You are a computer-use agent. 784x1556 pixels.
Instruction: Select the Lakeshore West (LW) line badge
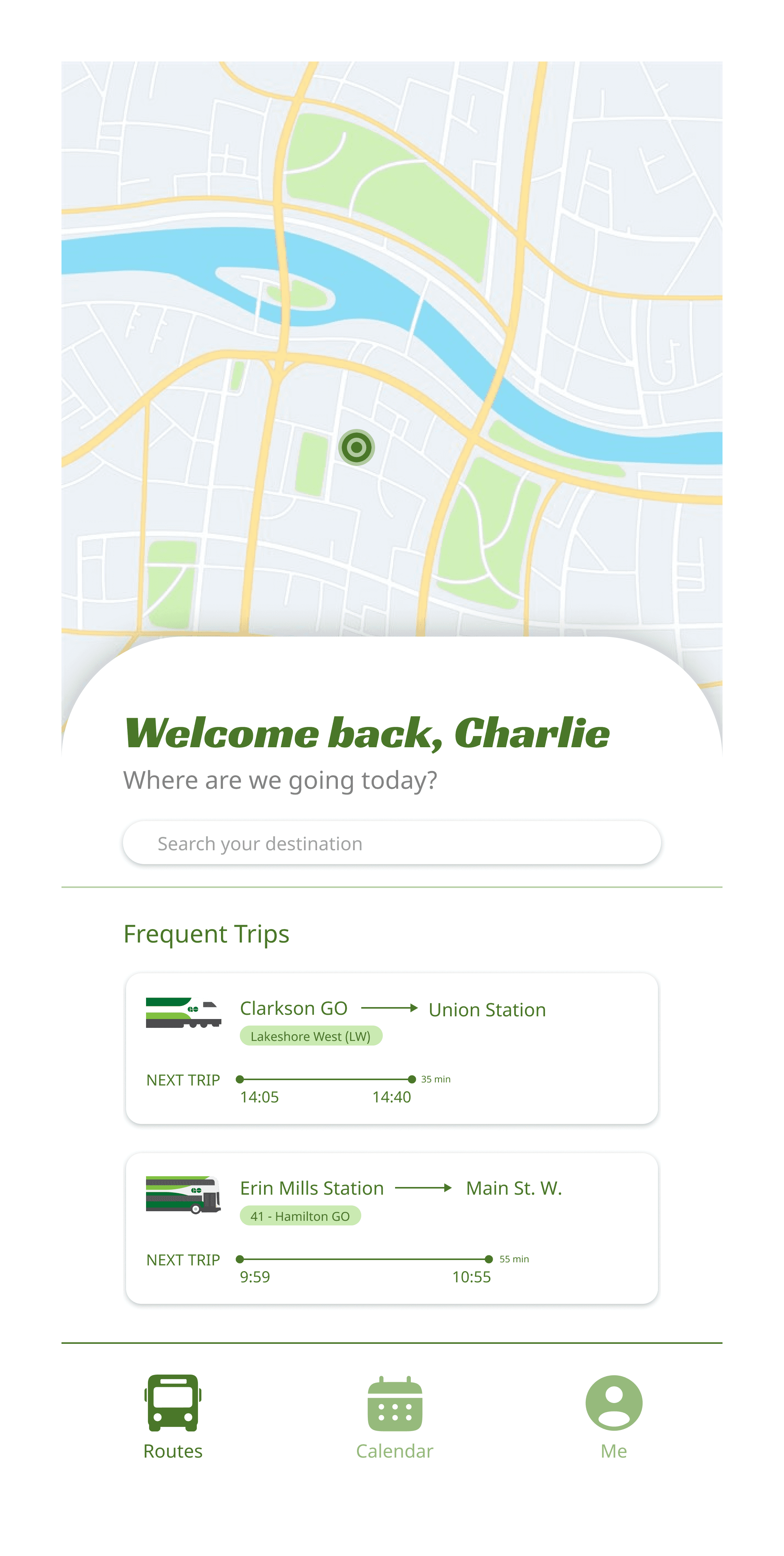pos(311,1036)
